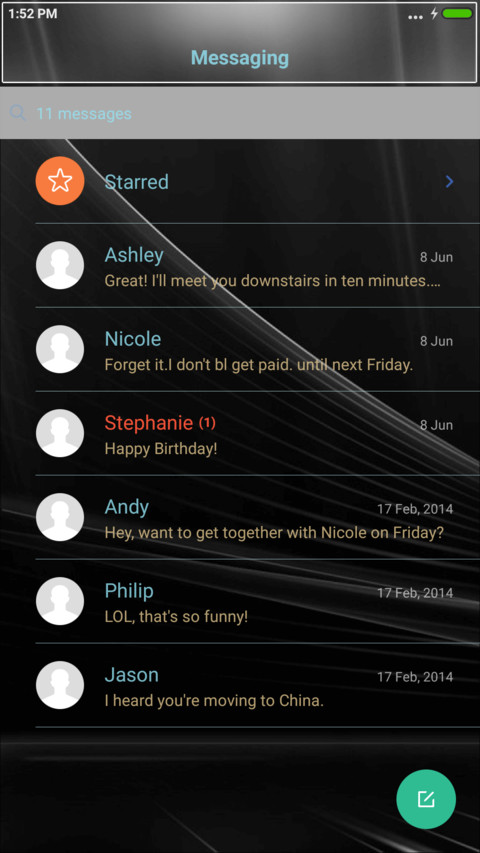Open the Starred messages row
Screen dimensions: 480x853
(x=240, y=182)
